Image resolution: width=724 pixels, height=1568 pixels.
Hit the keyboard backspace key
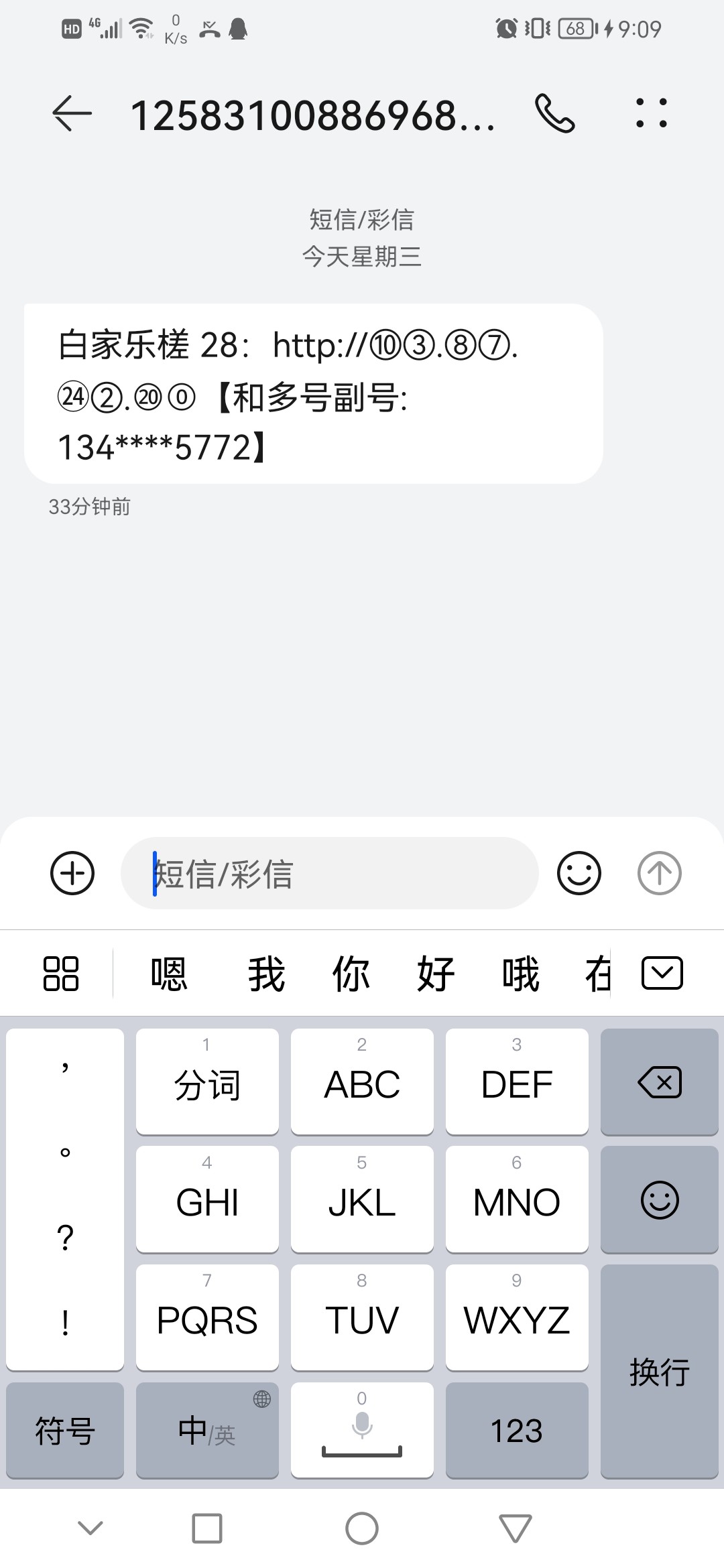pos(659,1082)
